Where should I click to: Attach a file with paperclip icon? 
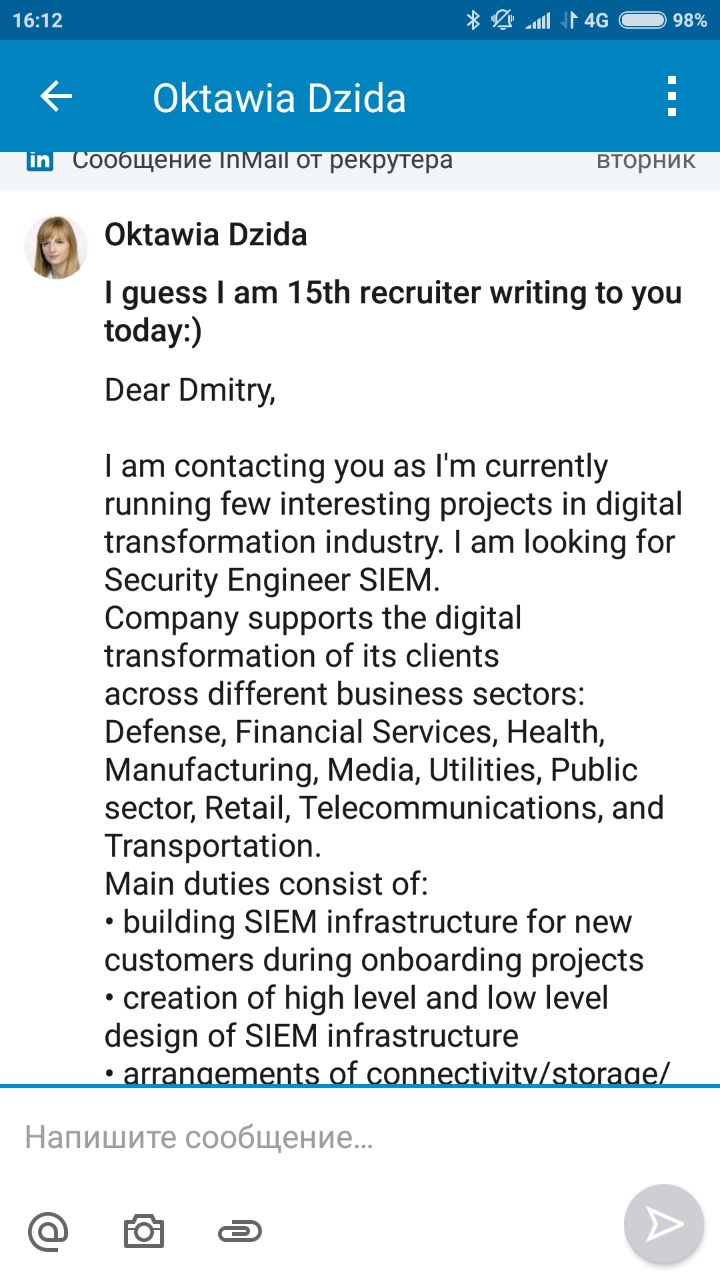[239, 1231]
